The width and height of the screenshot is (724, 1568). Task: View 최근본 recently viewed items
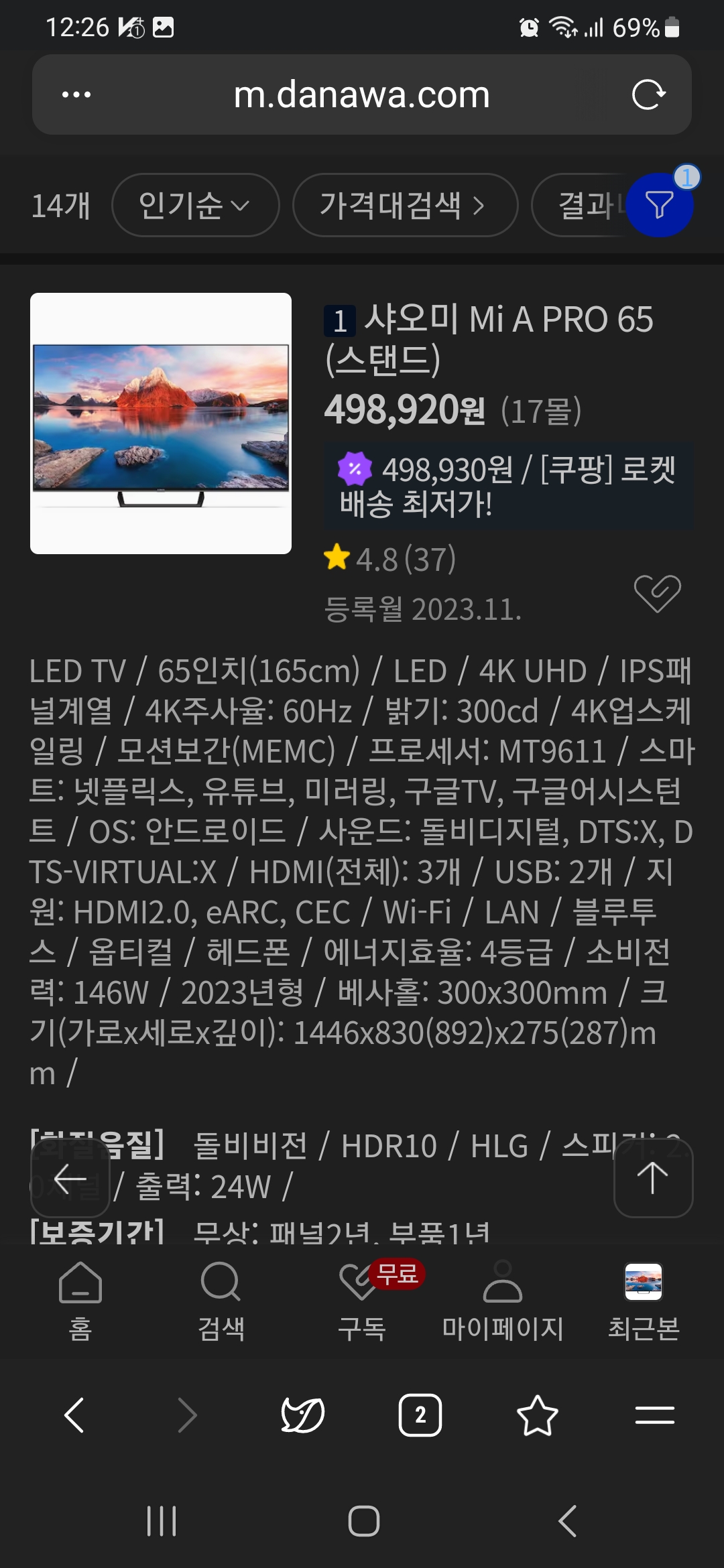coord(644,1301)
